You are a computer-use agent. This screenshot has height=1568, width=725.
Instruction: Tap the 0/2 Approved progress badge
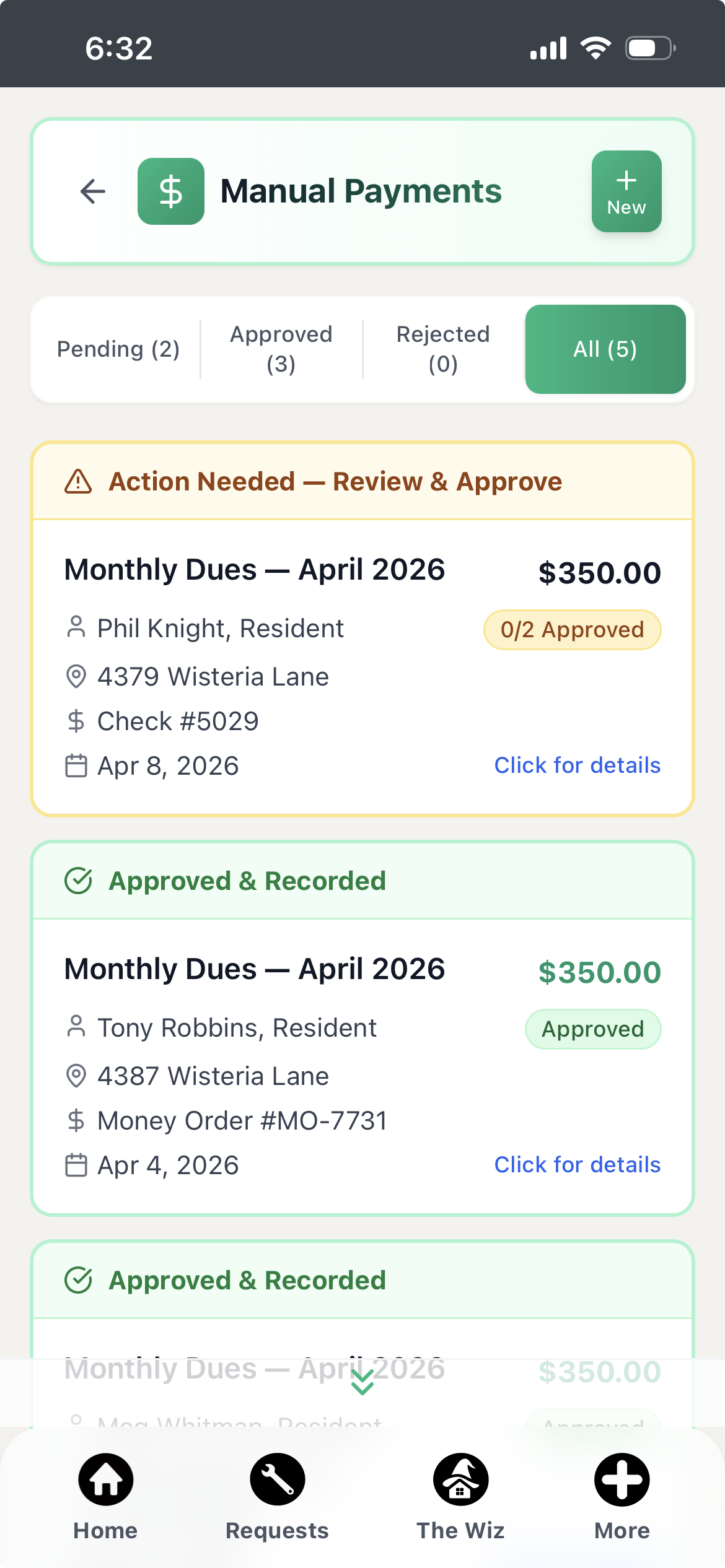tap(571, 630)
